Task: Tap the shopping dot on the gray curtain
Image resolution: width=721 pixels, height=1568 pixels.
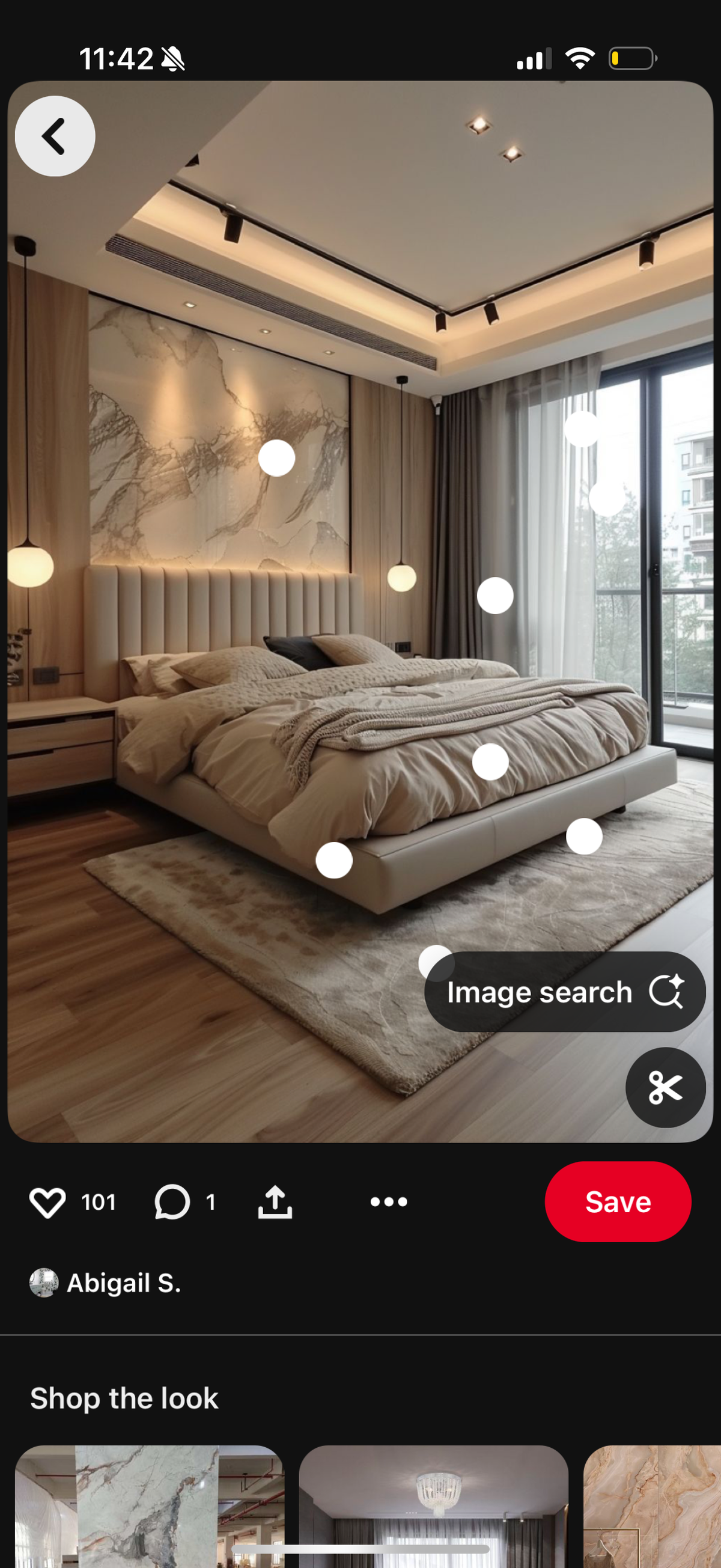Action: 495,596
